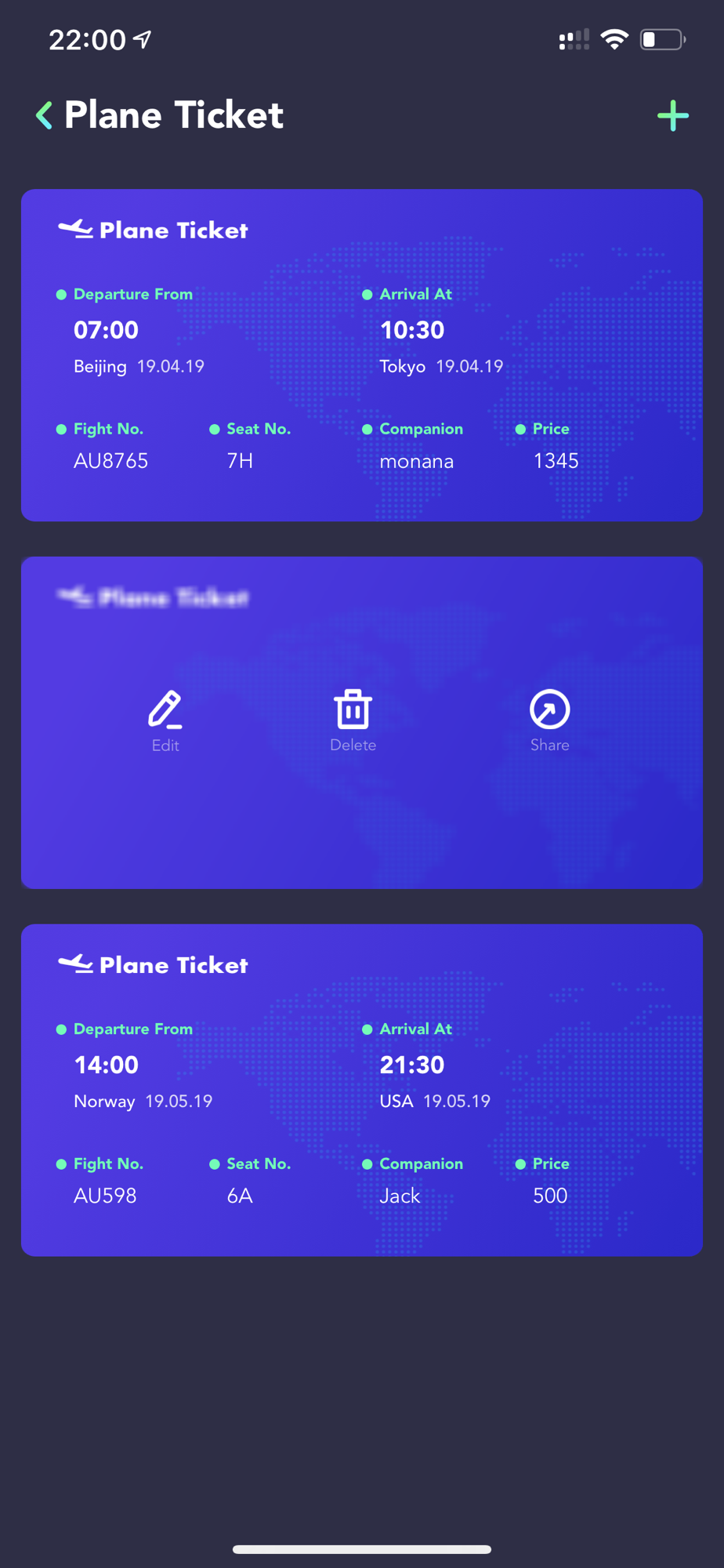Add a new plane ticket
This screenshot has height=1568, width=724.
pyautogui.click(x=672, y=116)
